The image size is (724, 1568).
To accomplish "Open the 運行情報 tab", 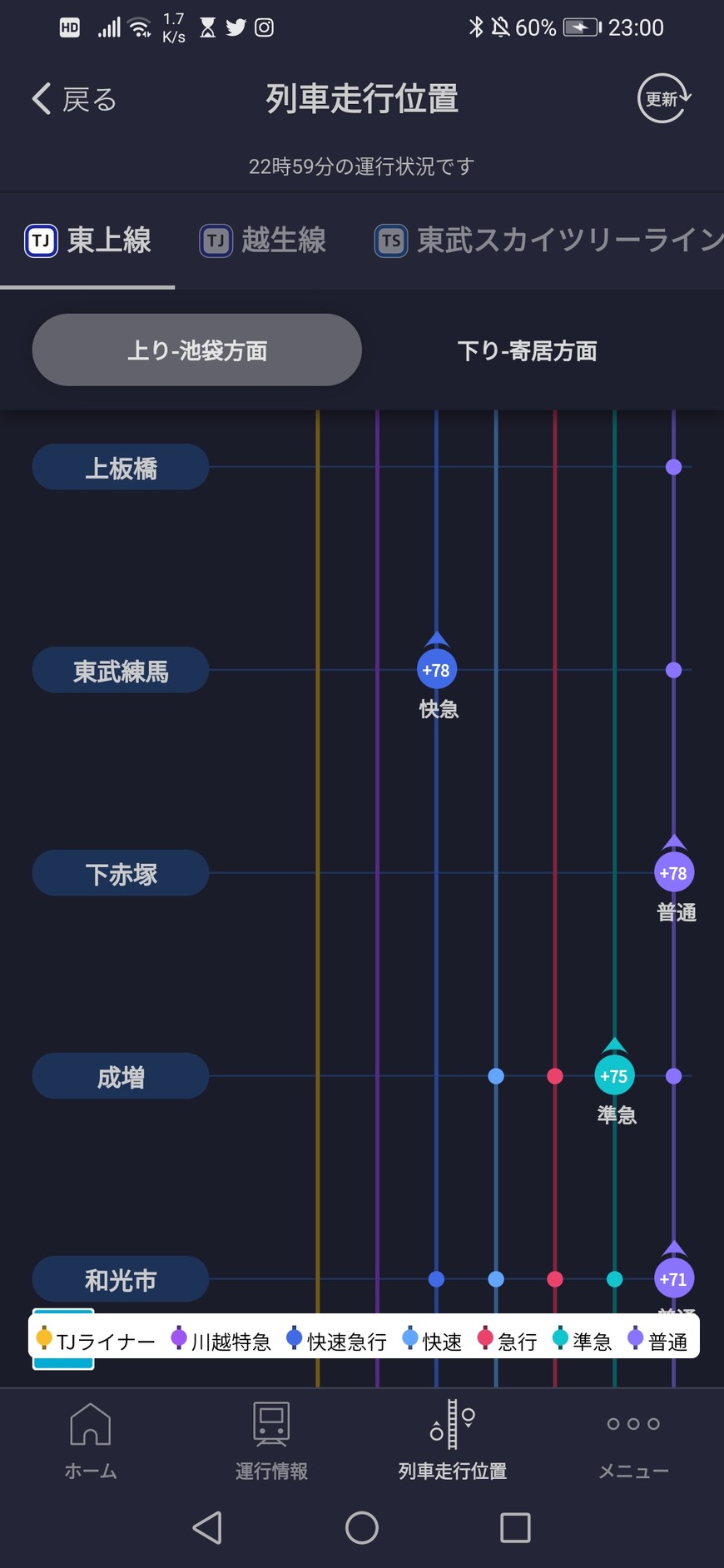I will [271, 1441].
